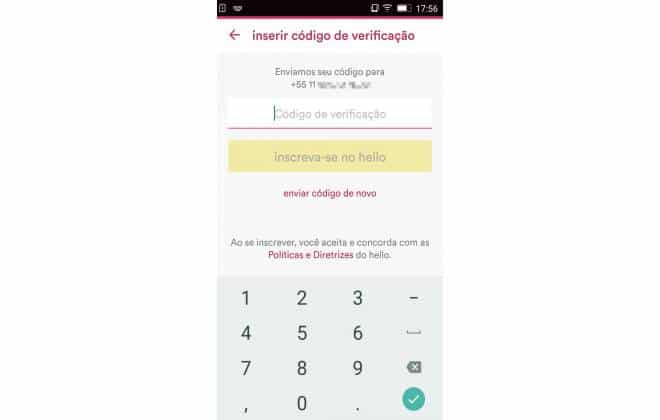The image size is (660, 420).
Task: Tap the 9 key on the keypad
Action: click(357, 368)
